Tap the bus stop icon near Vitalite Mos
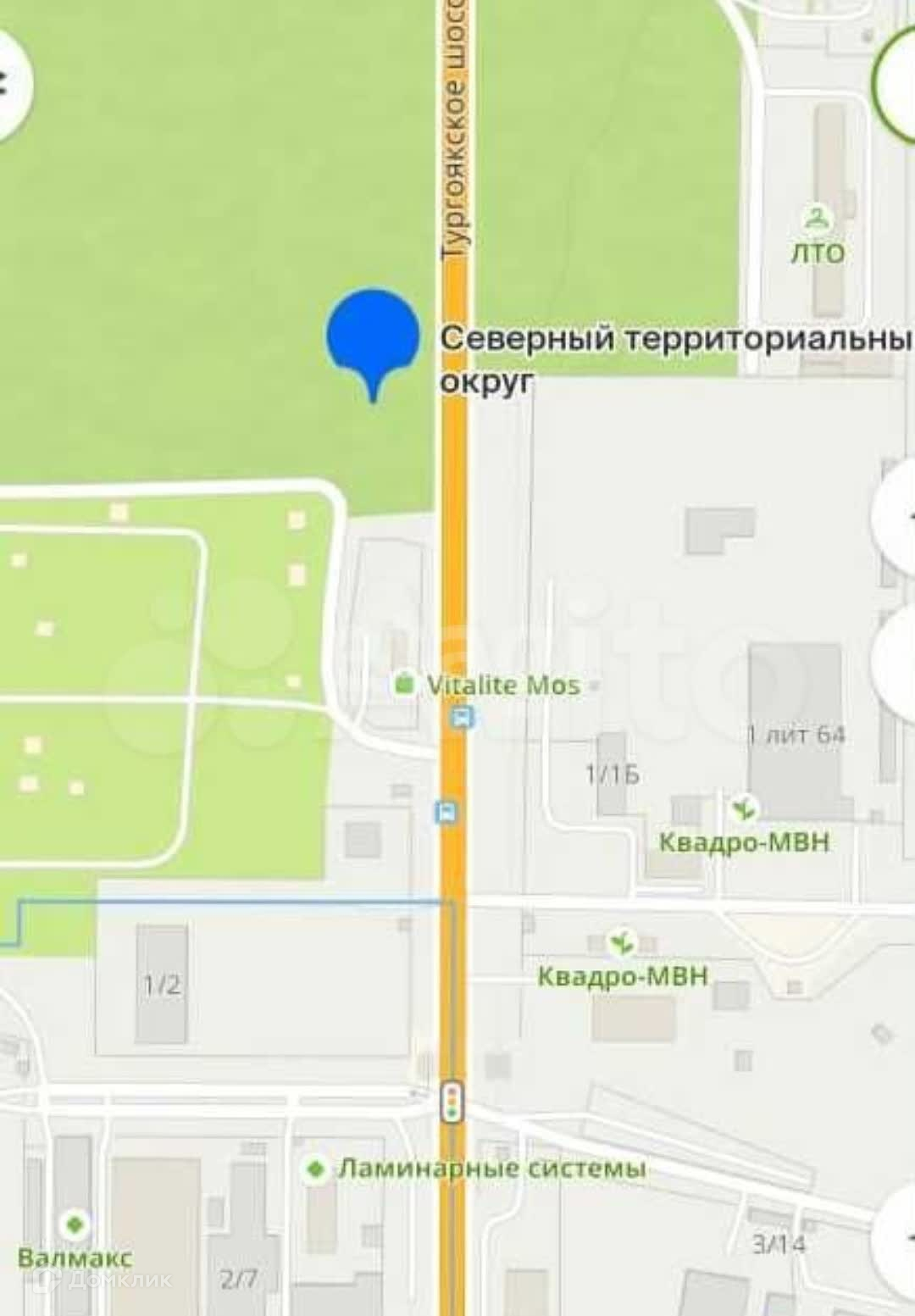The image size is (915, 1316). [463, 719]
